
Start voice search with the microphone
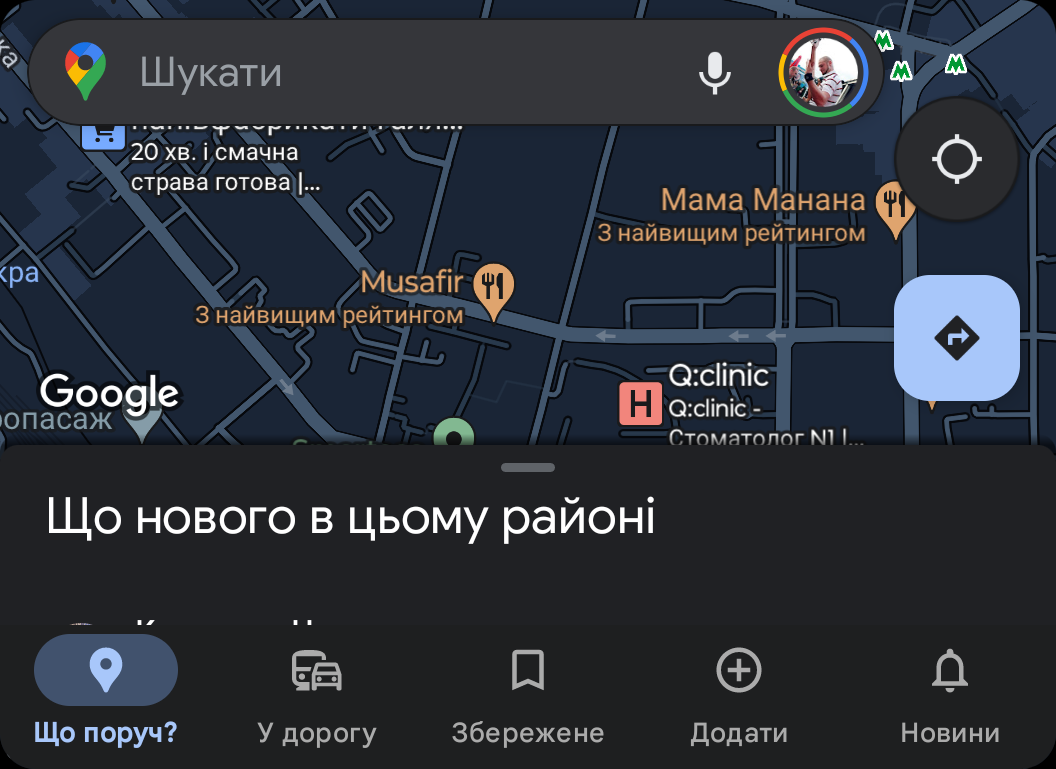pos(714,72)
